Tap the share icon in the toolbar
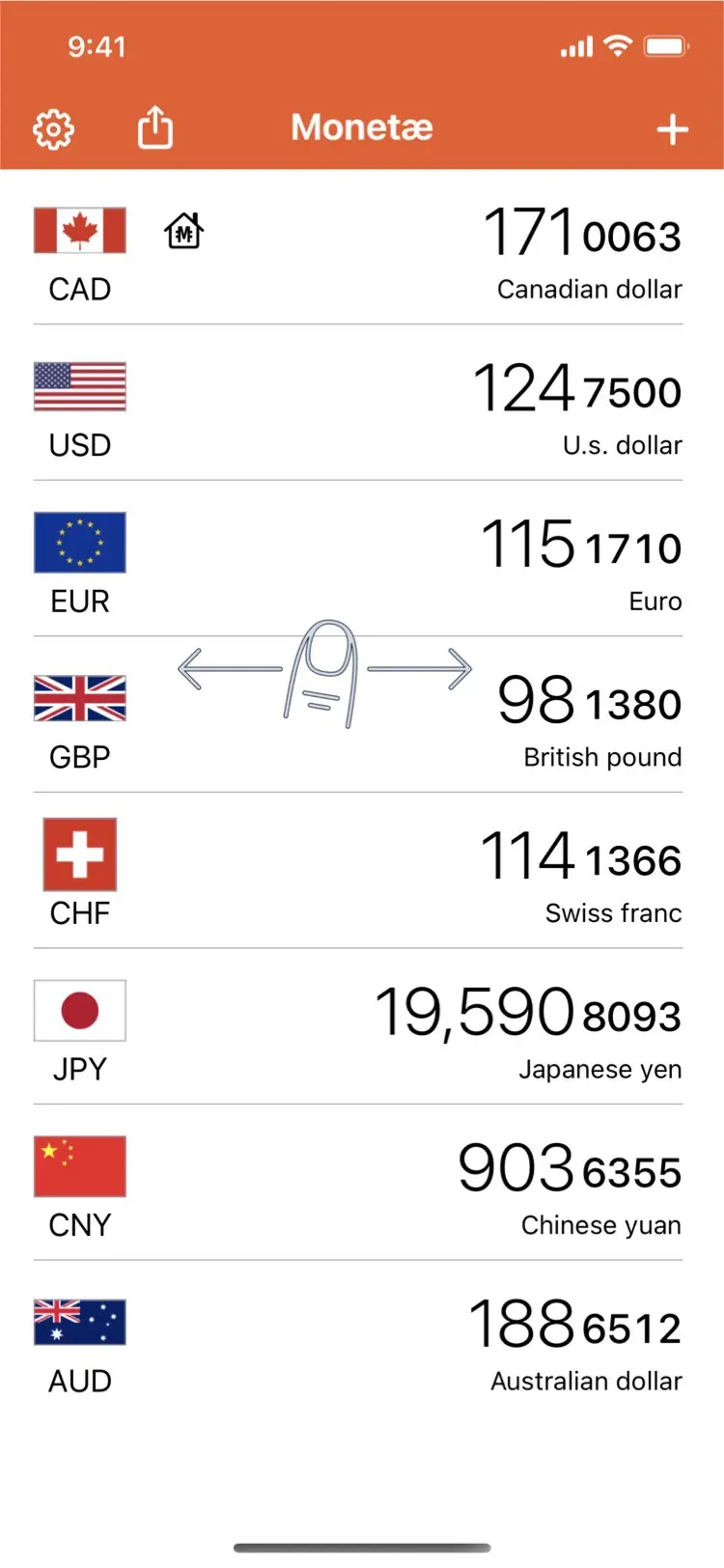The height and width of the screenshot is (1568, 724). click(x=155, y=126)
